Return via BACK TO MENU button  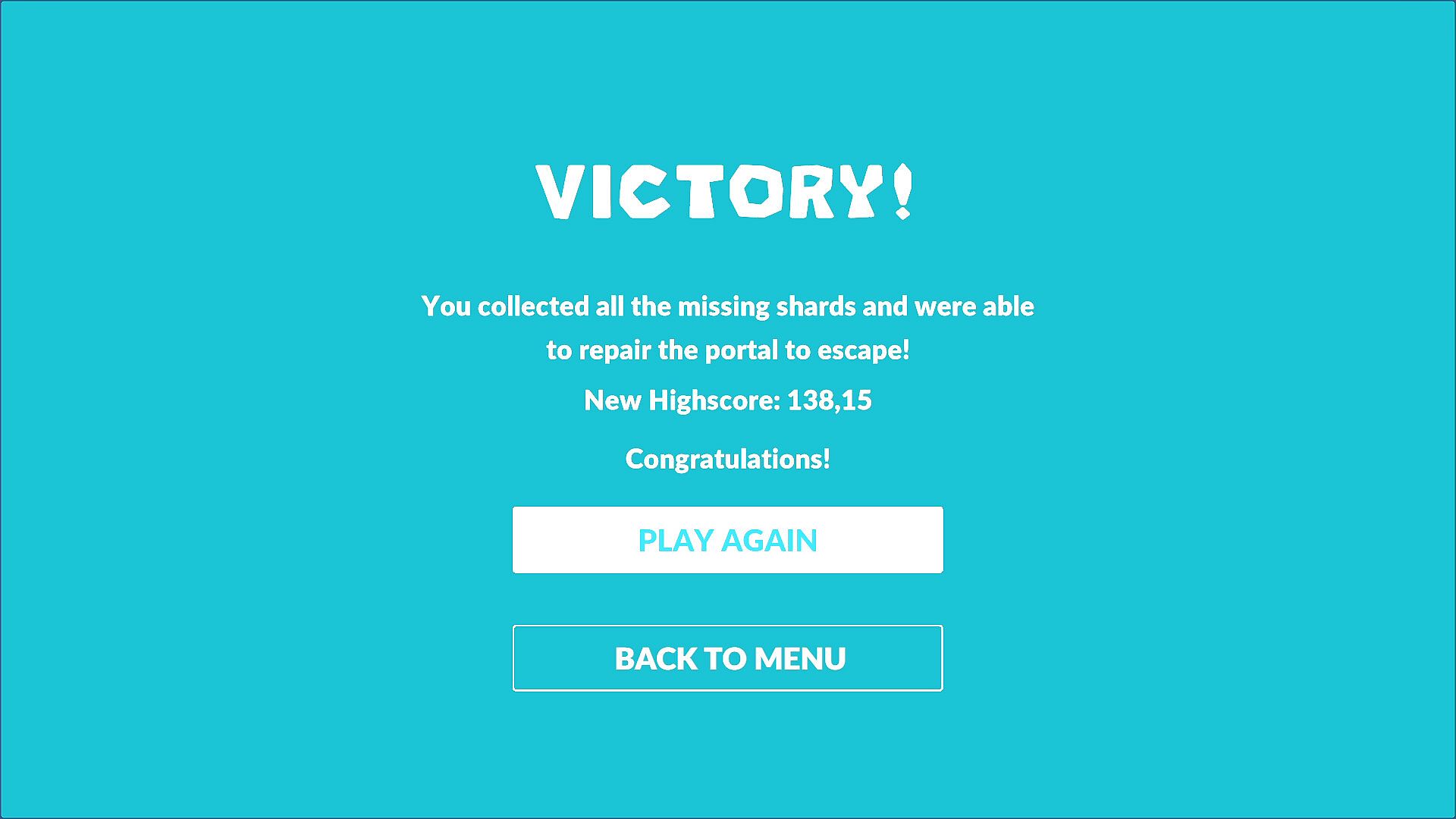(x=727, y=658)
